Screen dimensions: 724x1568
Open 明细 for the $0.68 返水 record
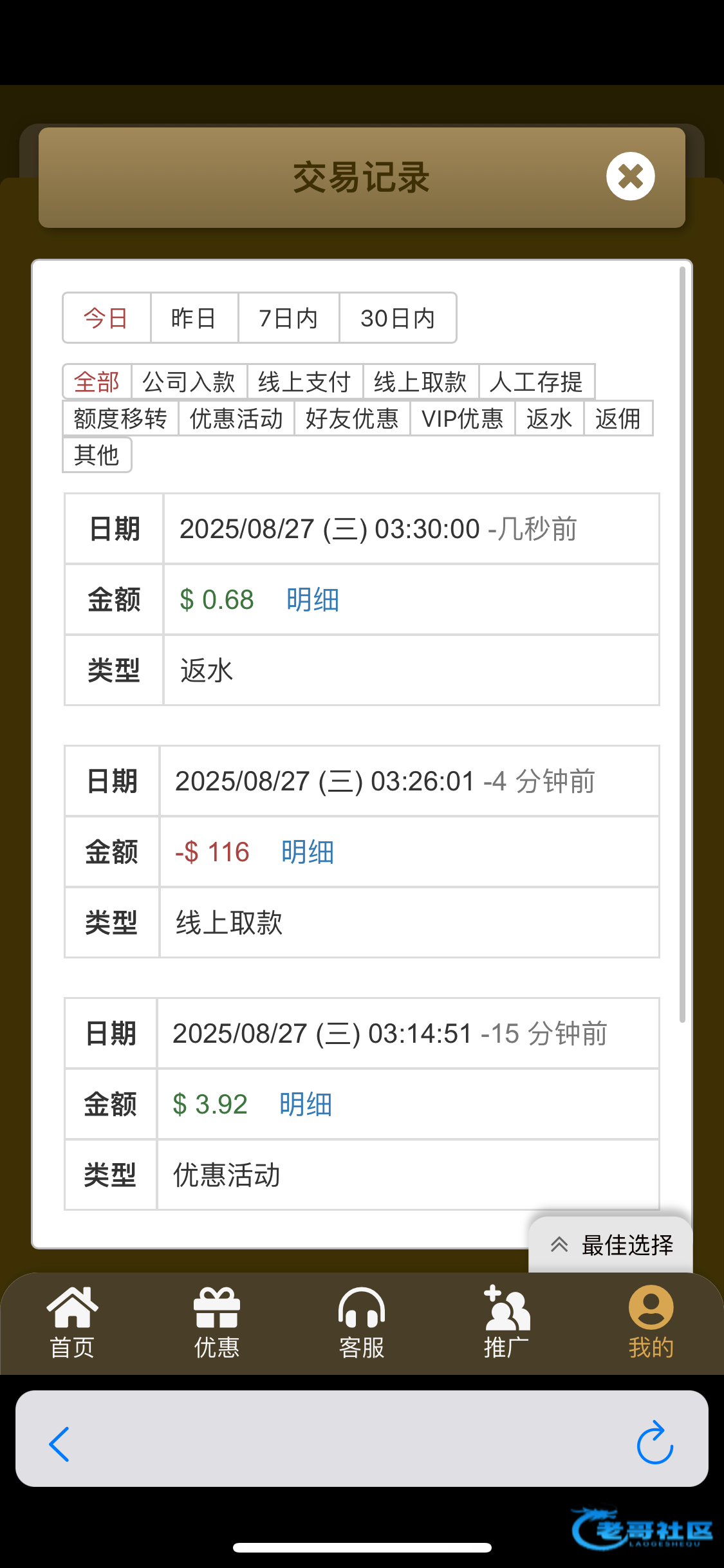(x=313, y=600)
